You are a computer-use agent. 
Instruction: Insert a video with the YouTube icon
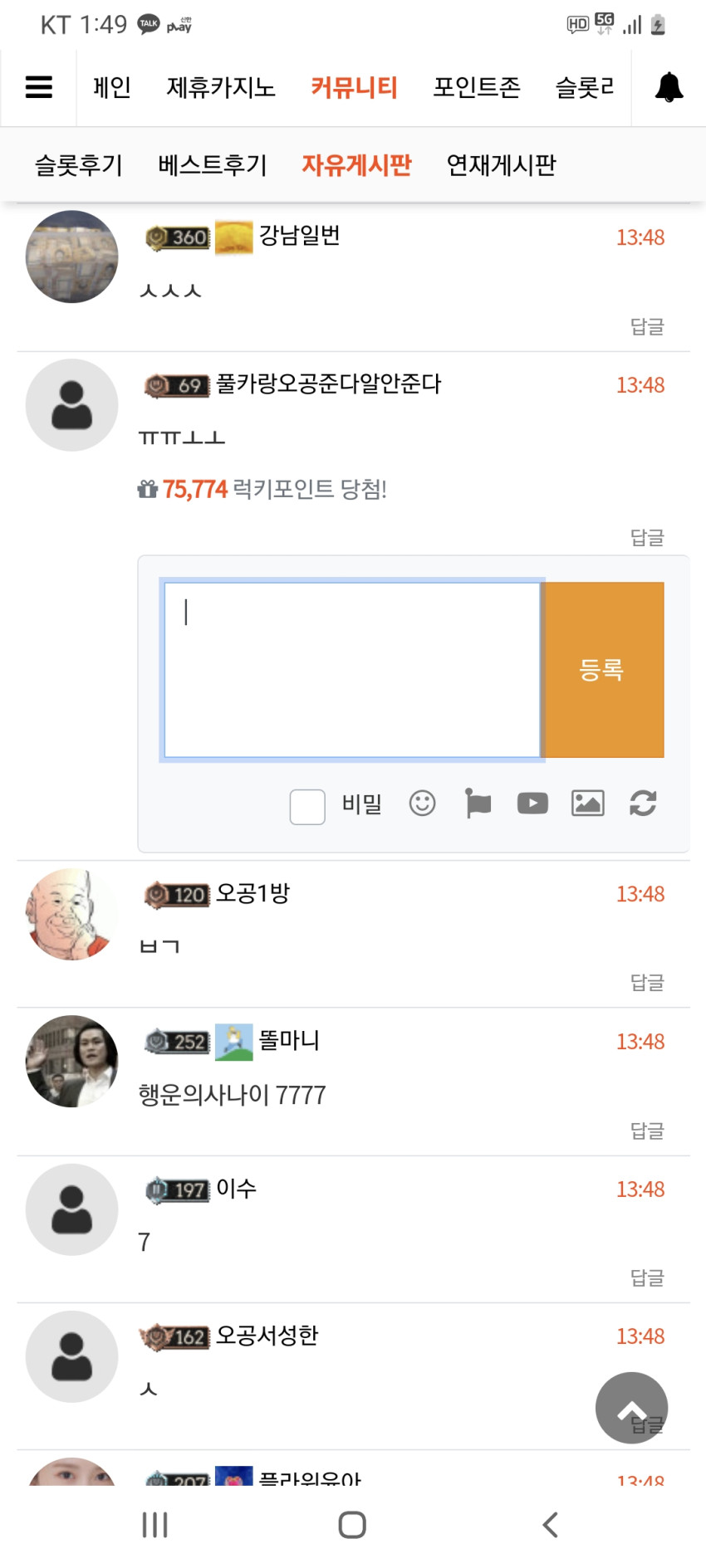[532, 803]
